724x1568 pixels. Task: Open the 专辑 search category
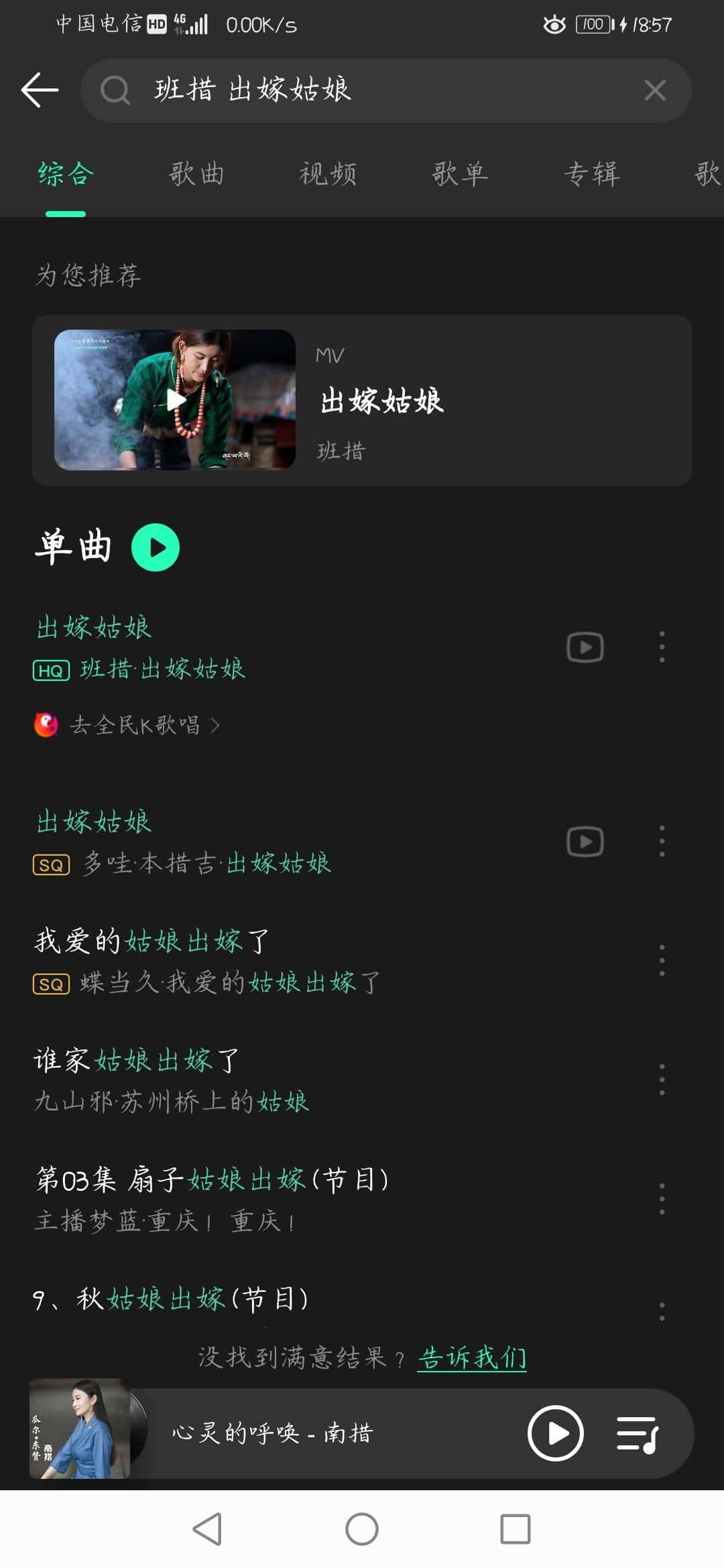point(591,174)
